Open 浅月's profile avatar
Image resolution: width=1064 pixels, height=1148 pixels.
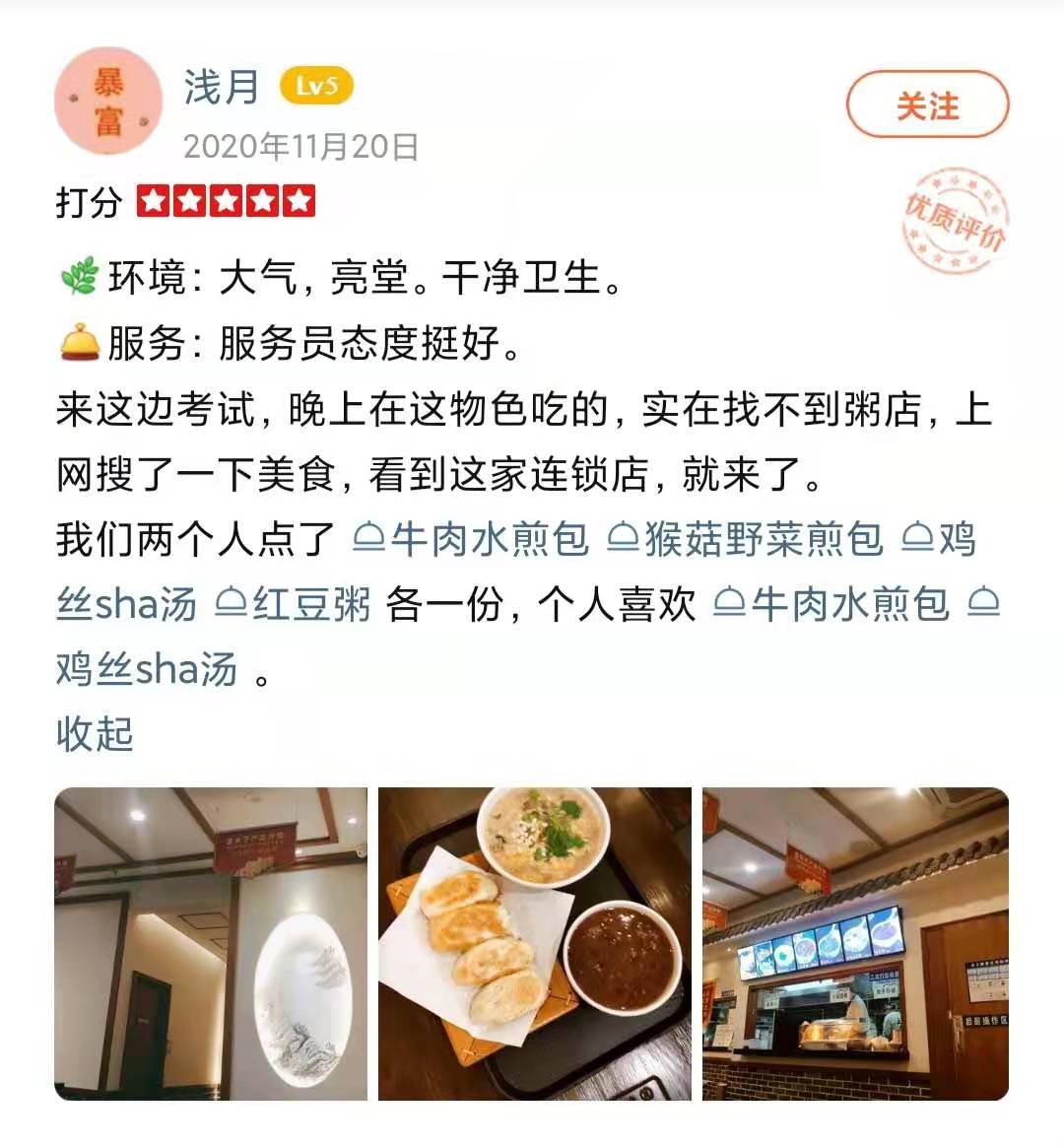click(108, 102)
